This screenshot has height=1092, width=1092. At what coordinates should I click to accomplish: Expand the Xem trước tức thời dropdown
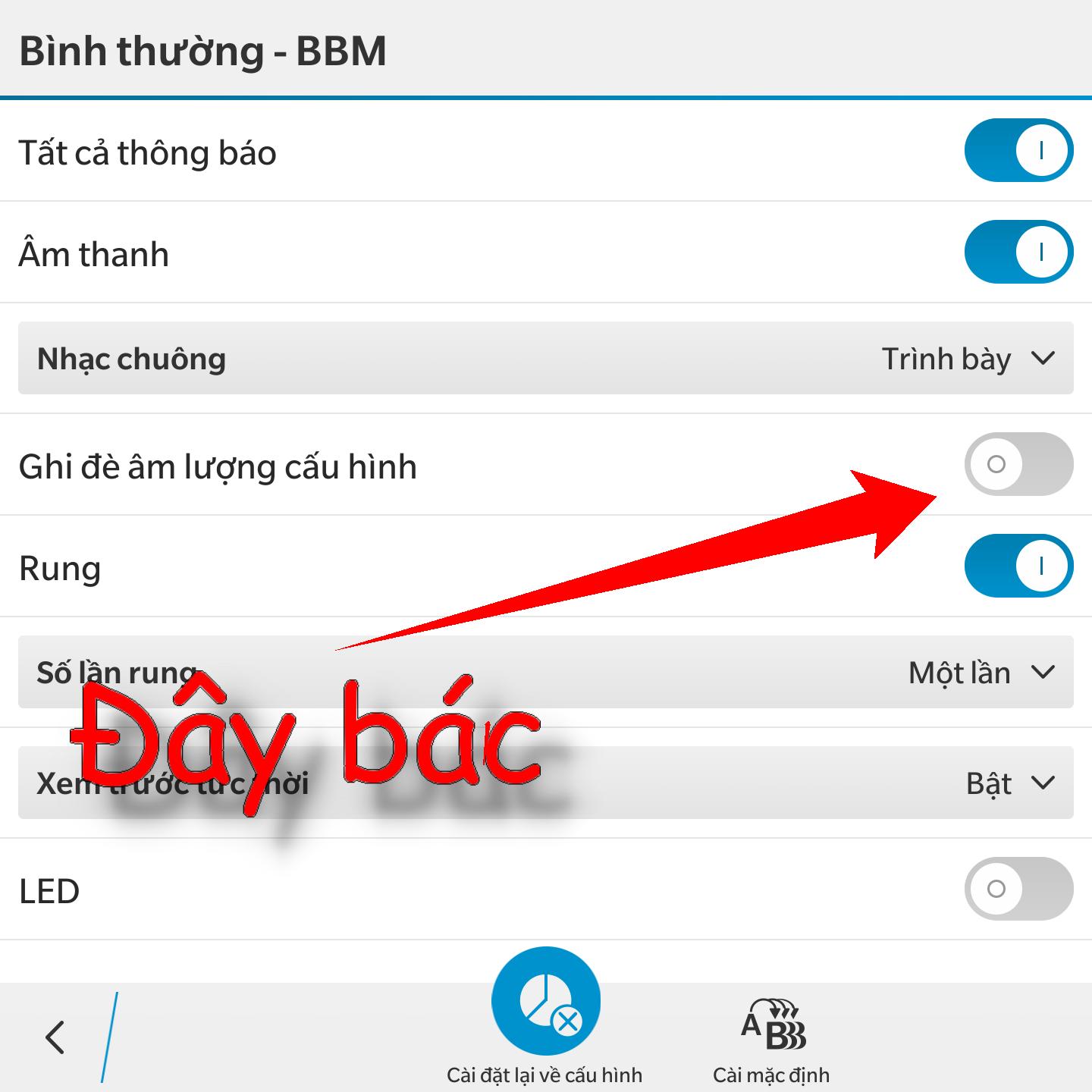(x=546, y=783)
